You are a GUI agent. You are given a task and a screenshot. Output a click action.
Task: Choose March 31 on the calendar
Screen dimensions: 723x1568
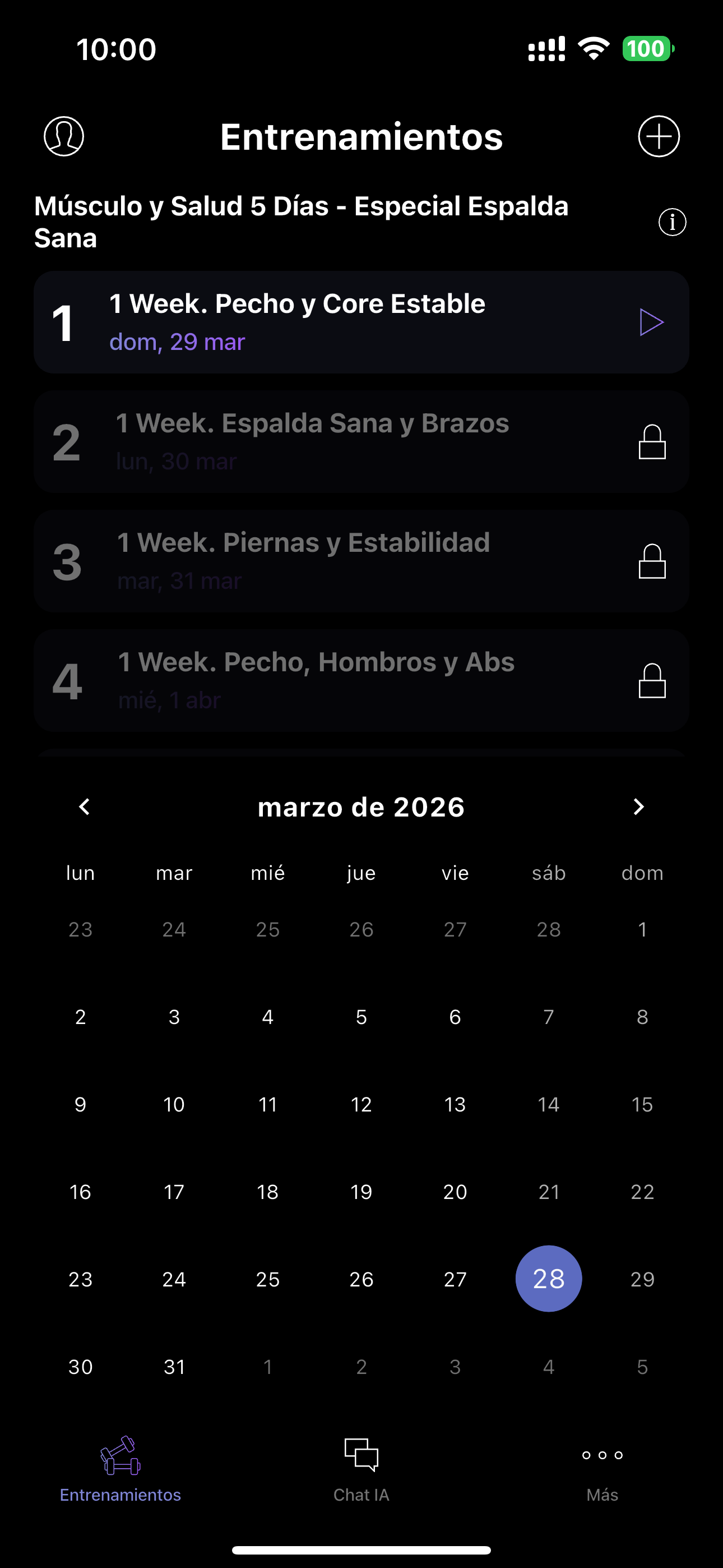pyautogui.click(x=174, y=1367)
